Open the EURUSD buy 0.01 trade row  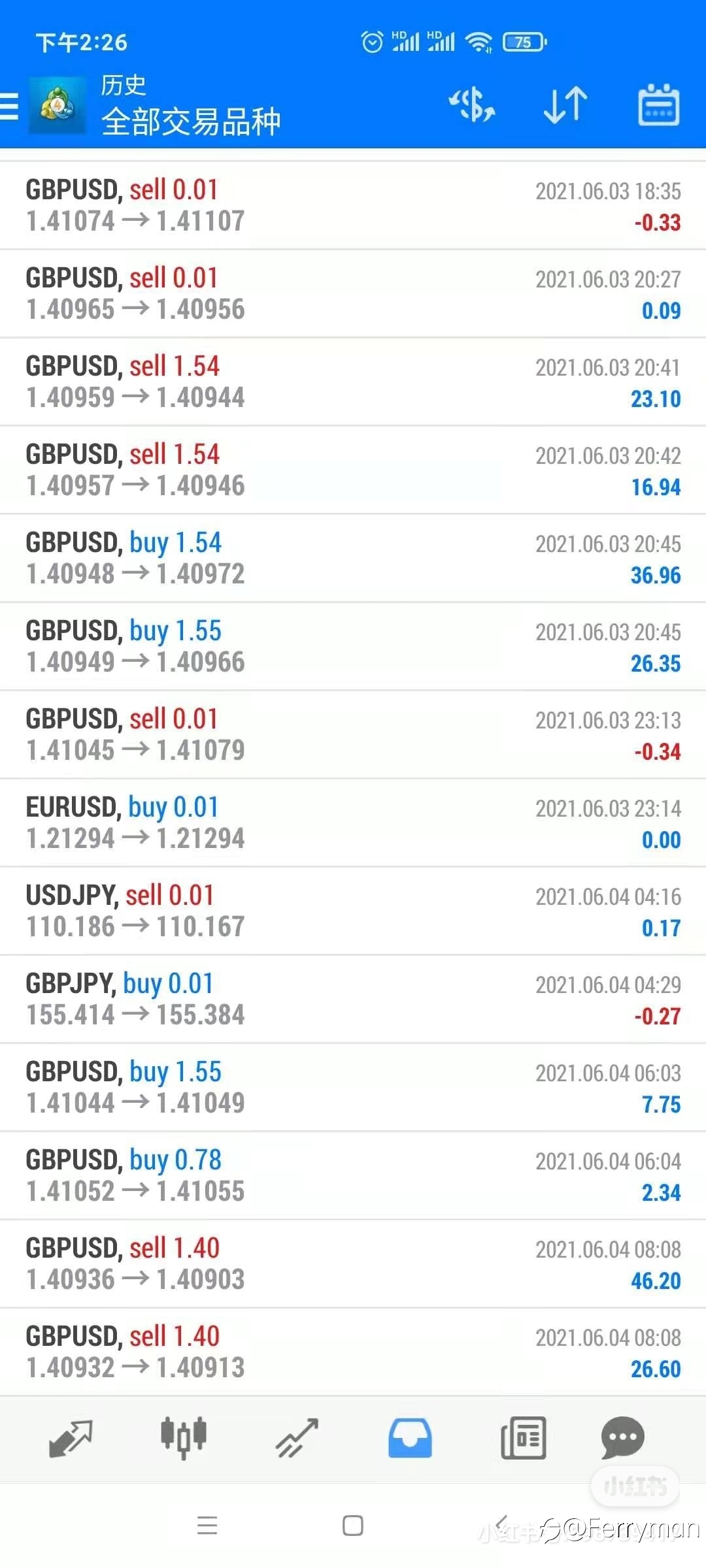pyautogui.click(x=353, y=823)
